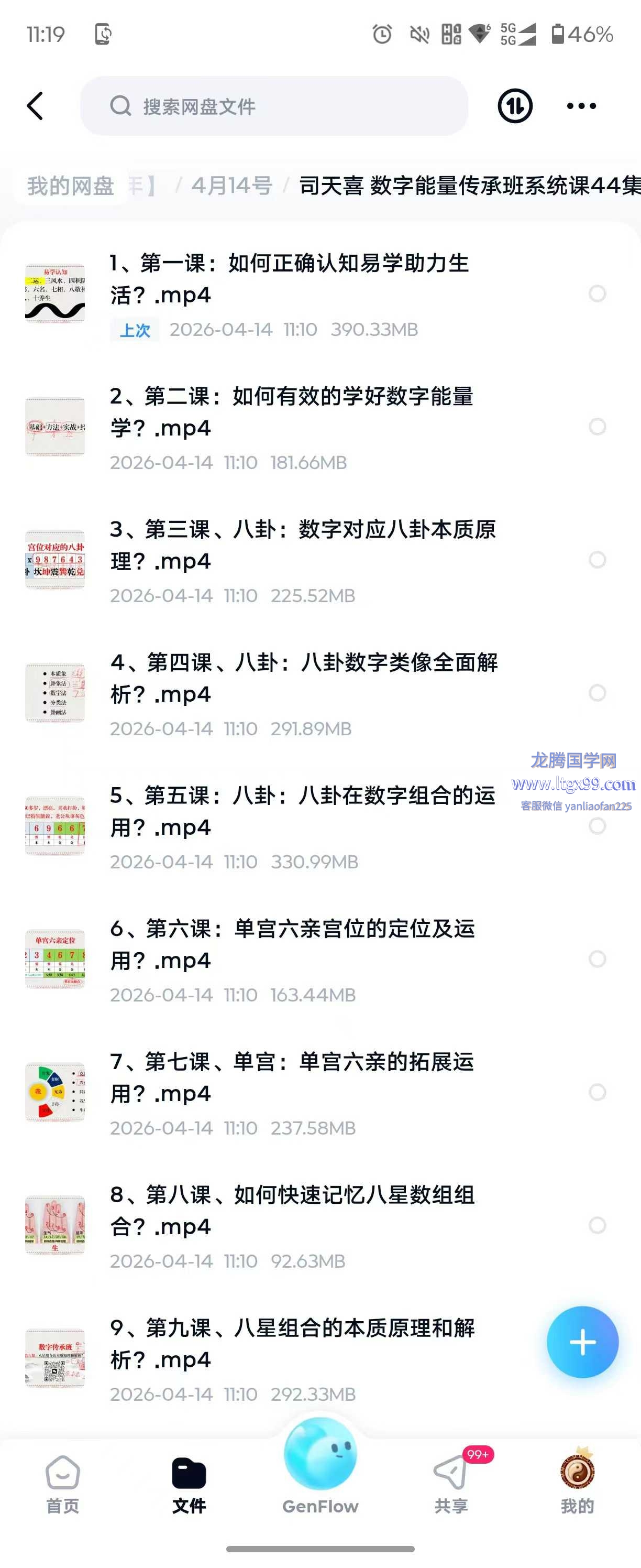Tap the blue plus upload button
This screenshot has width=641, height=1568.
[582, 1342]
